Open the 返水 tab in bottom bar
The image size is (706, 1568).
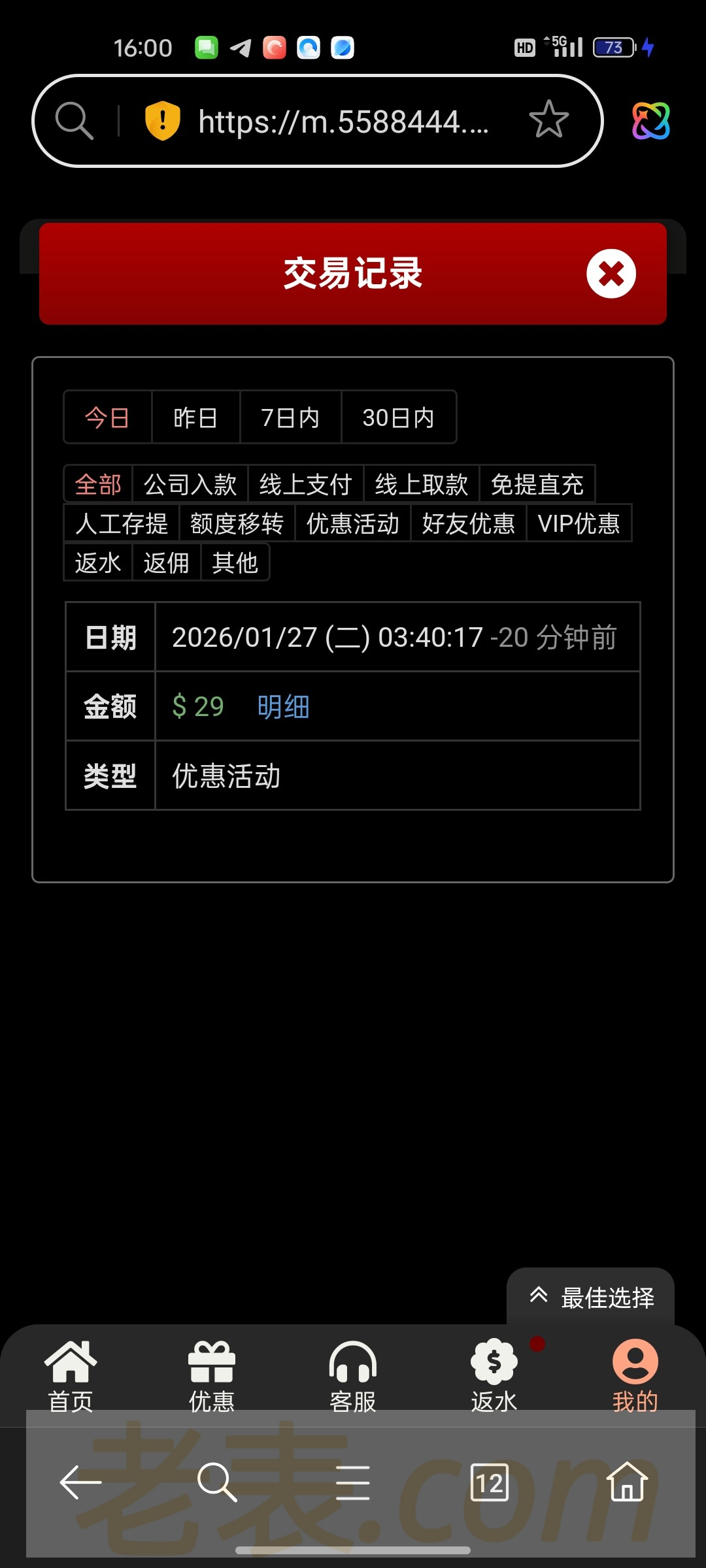494,1376
